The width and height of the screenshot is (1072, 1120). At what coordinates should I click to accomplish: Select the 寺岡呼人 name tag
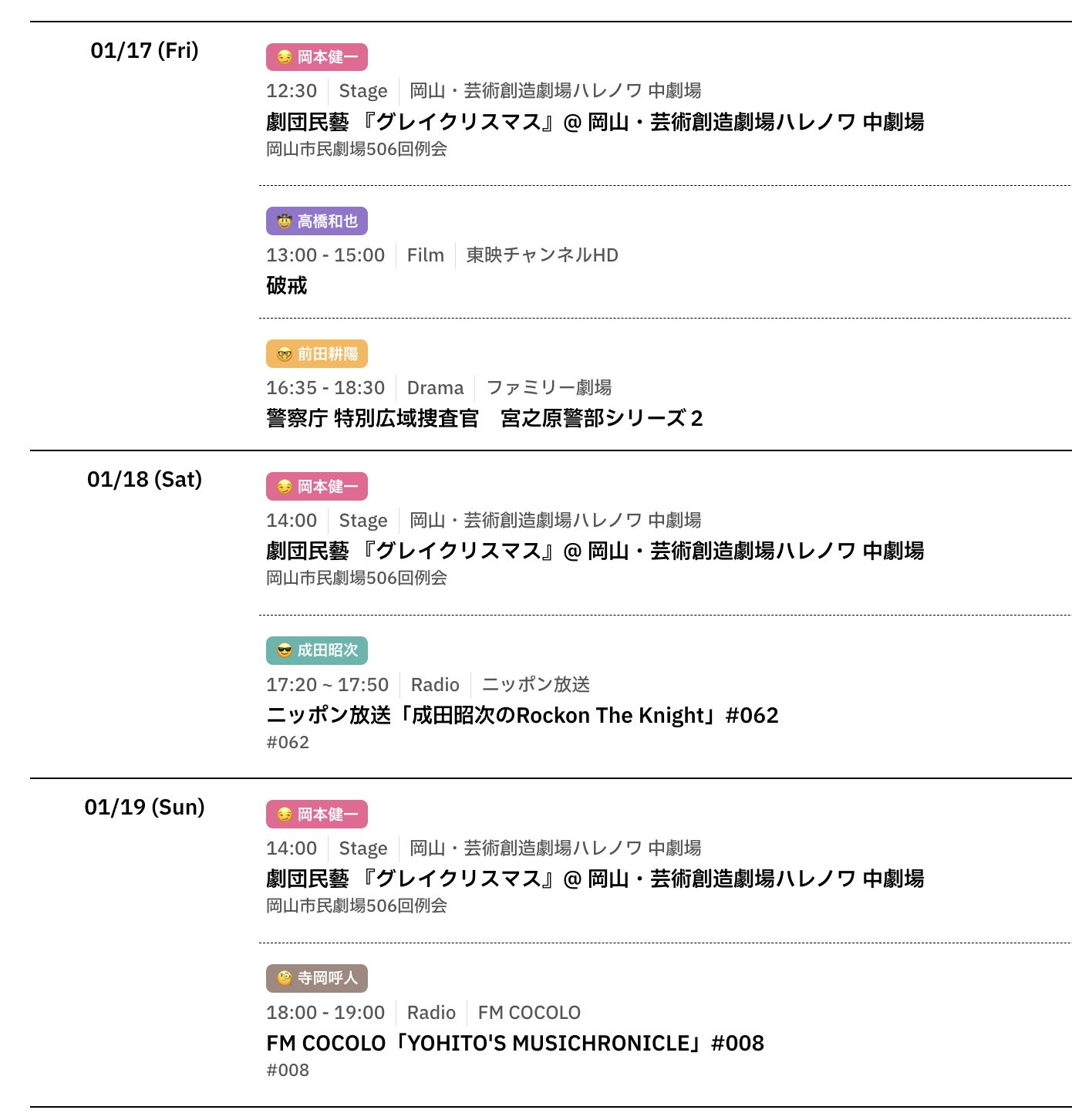point(317,978)
